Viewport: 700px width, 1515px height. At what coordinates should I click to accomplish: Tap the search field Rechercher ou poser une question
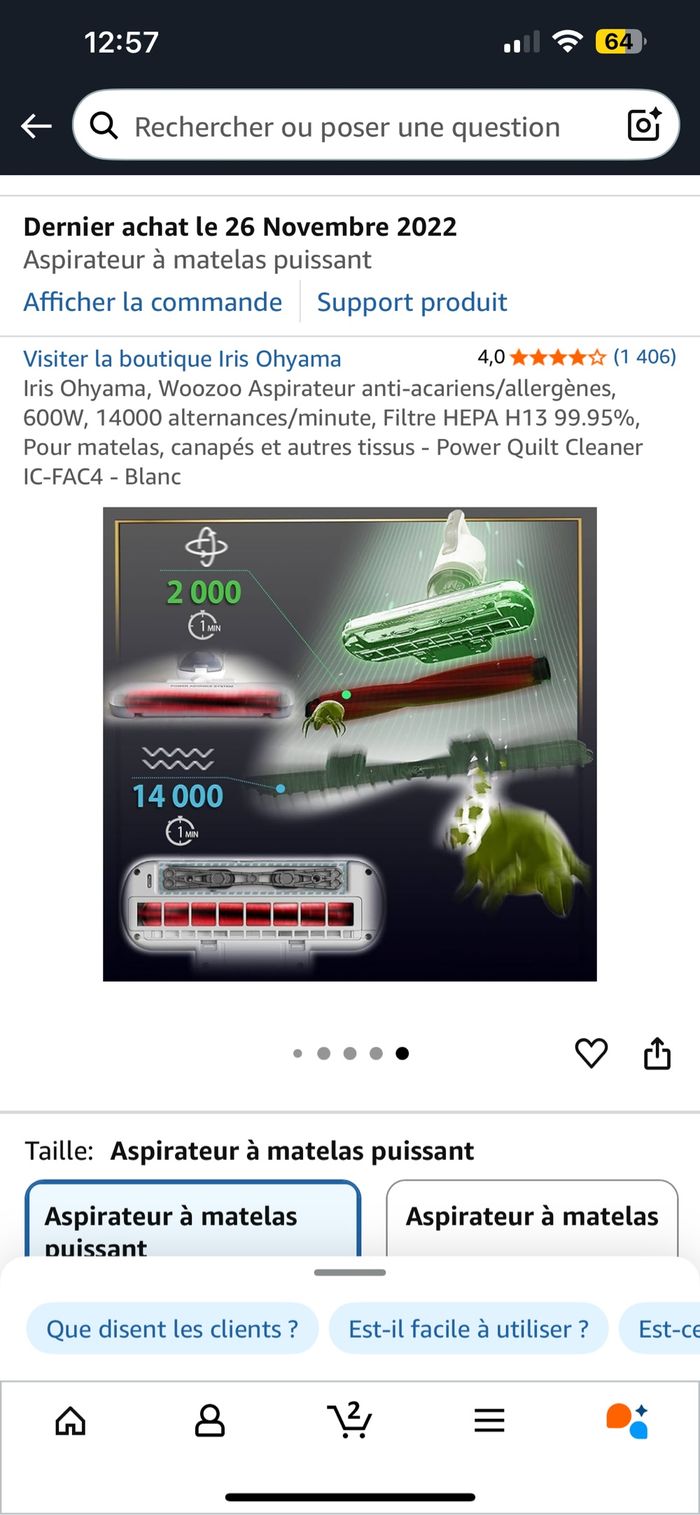(x=346, y=127)
